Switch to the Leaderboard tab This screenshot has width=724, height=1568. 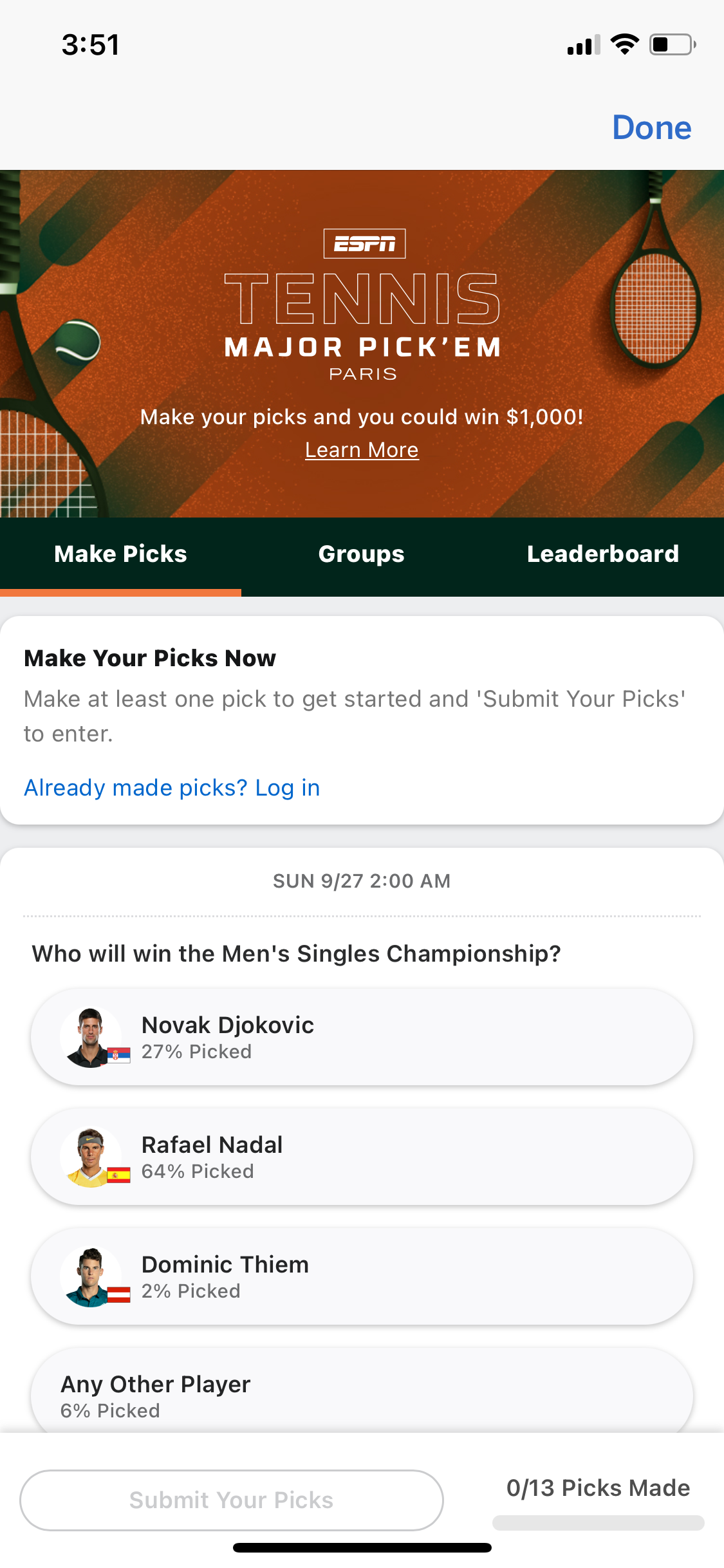click(x=603, y=554)
